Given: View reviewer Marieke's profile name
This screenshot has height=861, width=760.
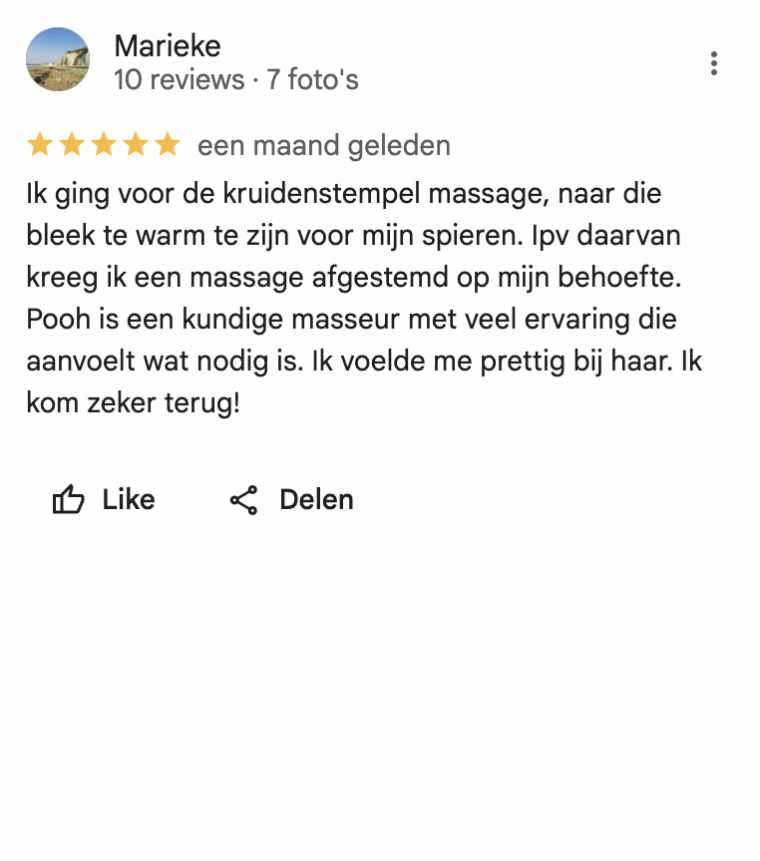Looking at the screenshot, I should (x=167, y=45).
